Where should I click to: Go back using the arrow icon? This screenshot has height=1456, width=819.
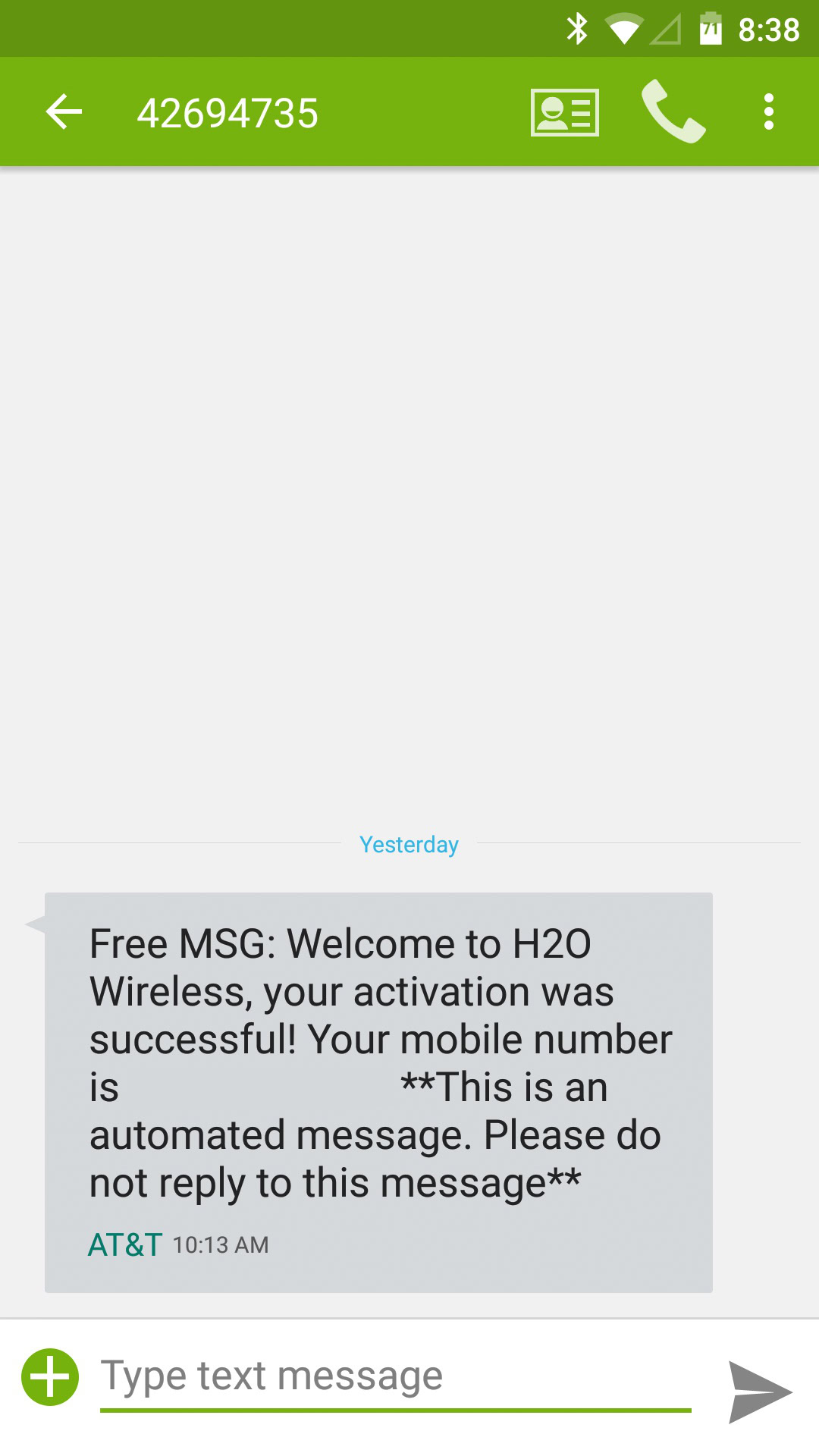pos(64,112)
